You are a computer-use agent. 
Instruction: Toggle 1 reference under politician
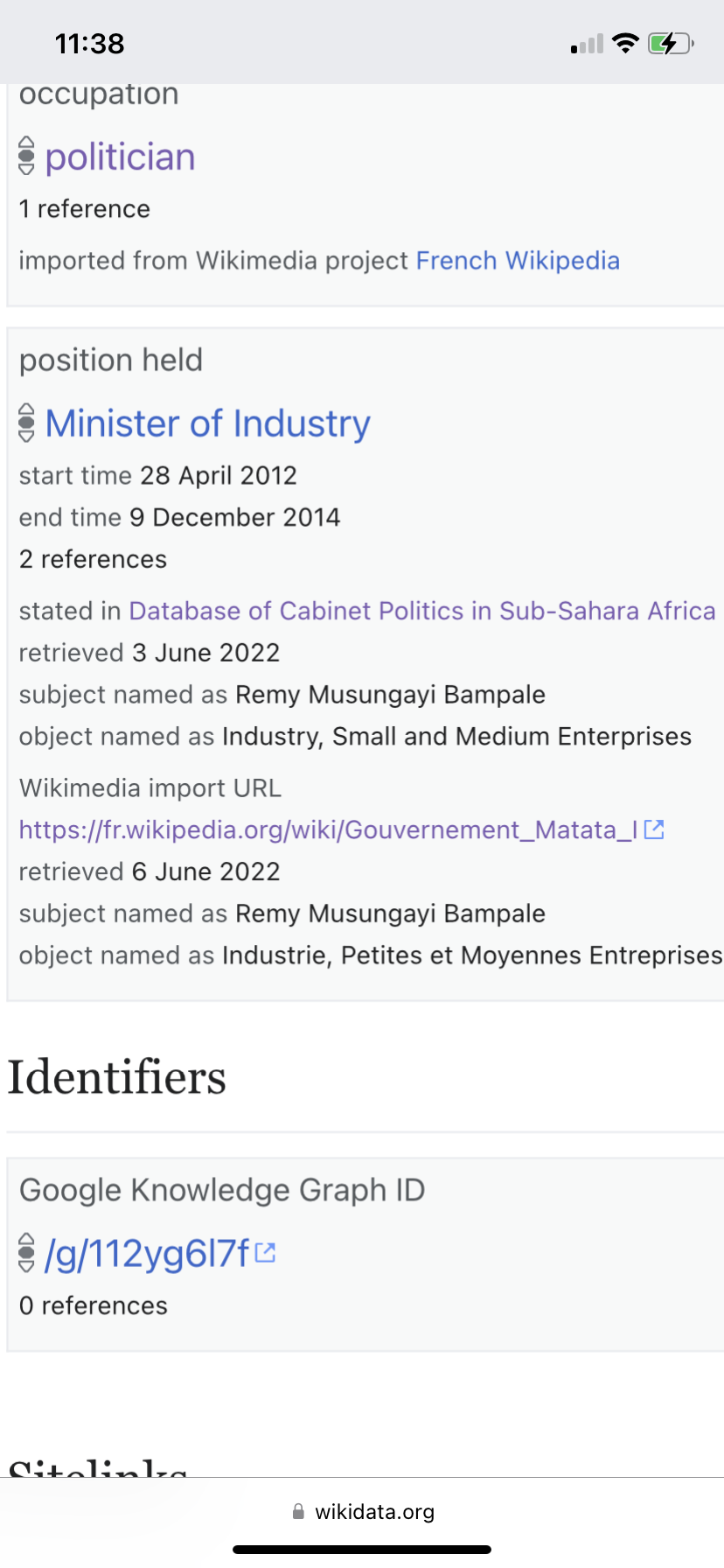(x=85, y=209)
